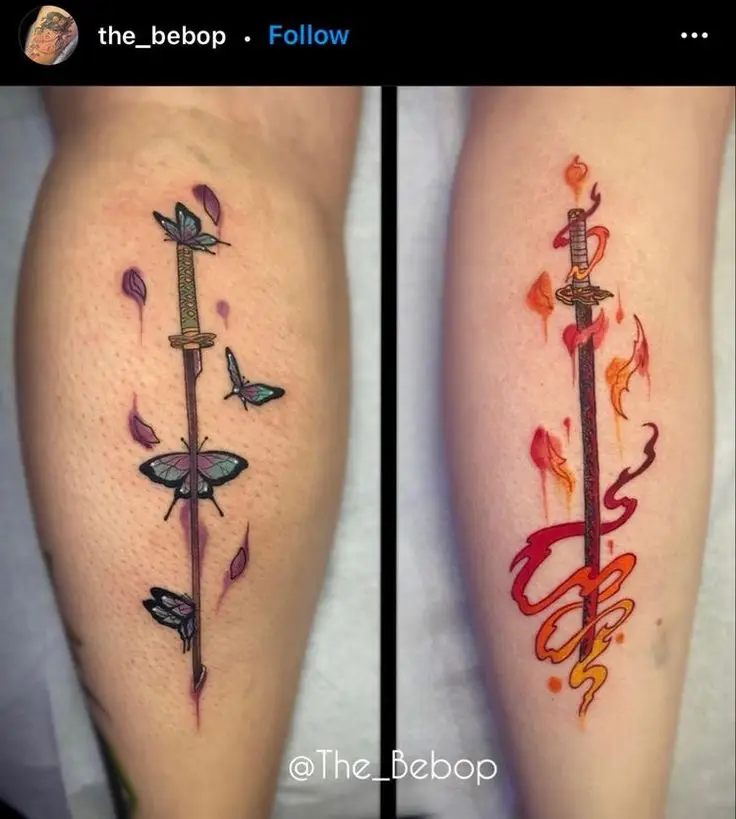
Task: Tap the_bebop profile avatar
Action: pyautogui.click(x=49, y=35)
